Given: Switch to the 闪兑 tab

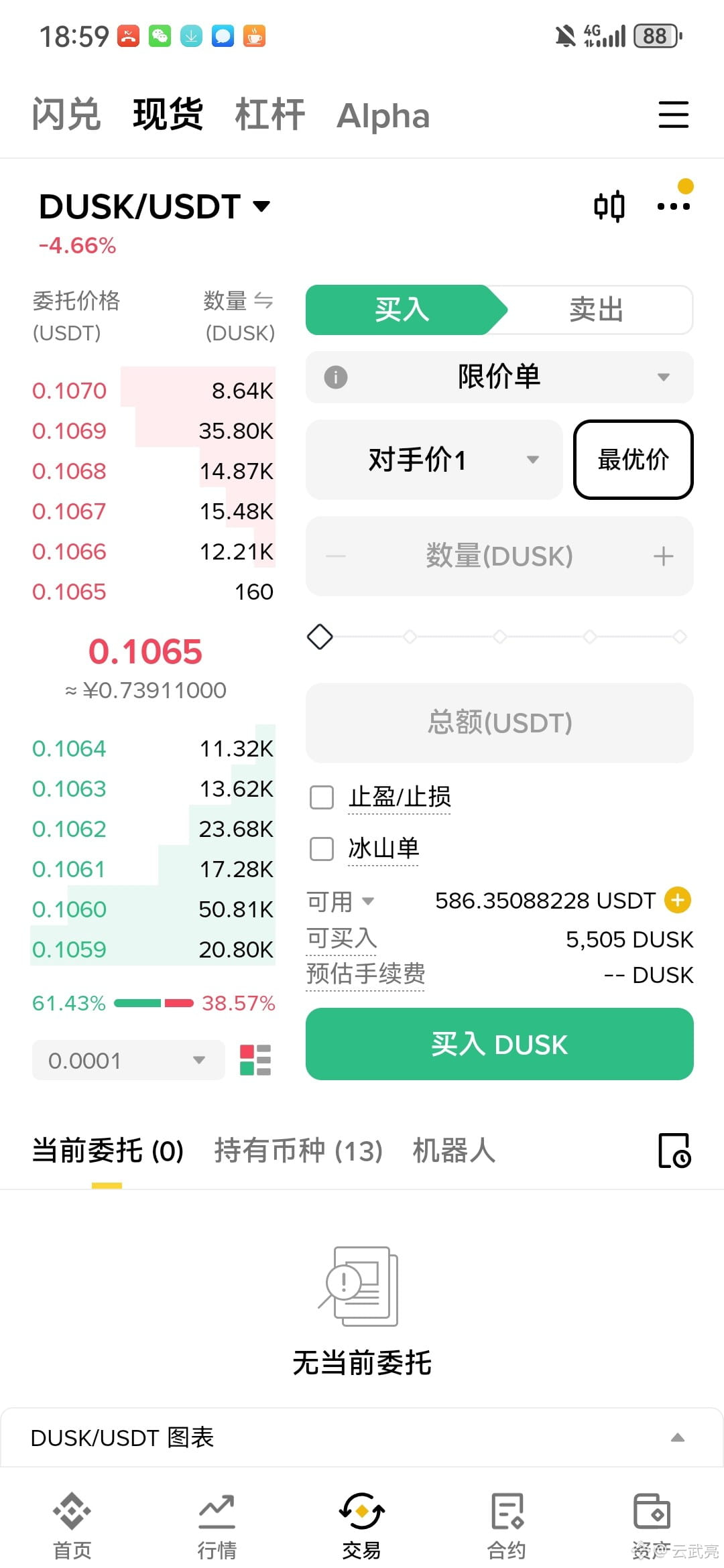Looking at the screenshot, I should [66, 115].
